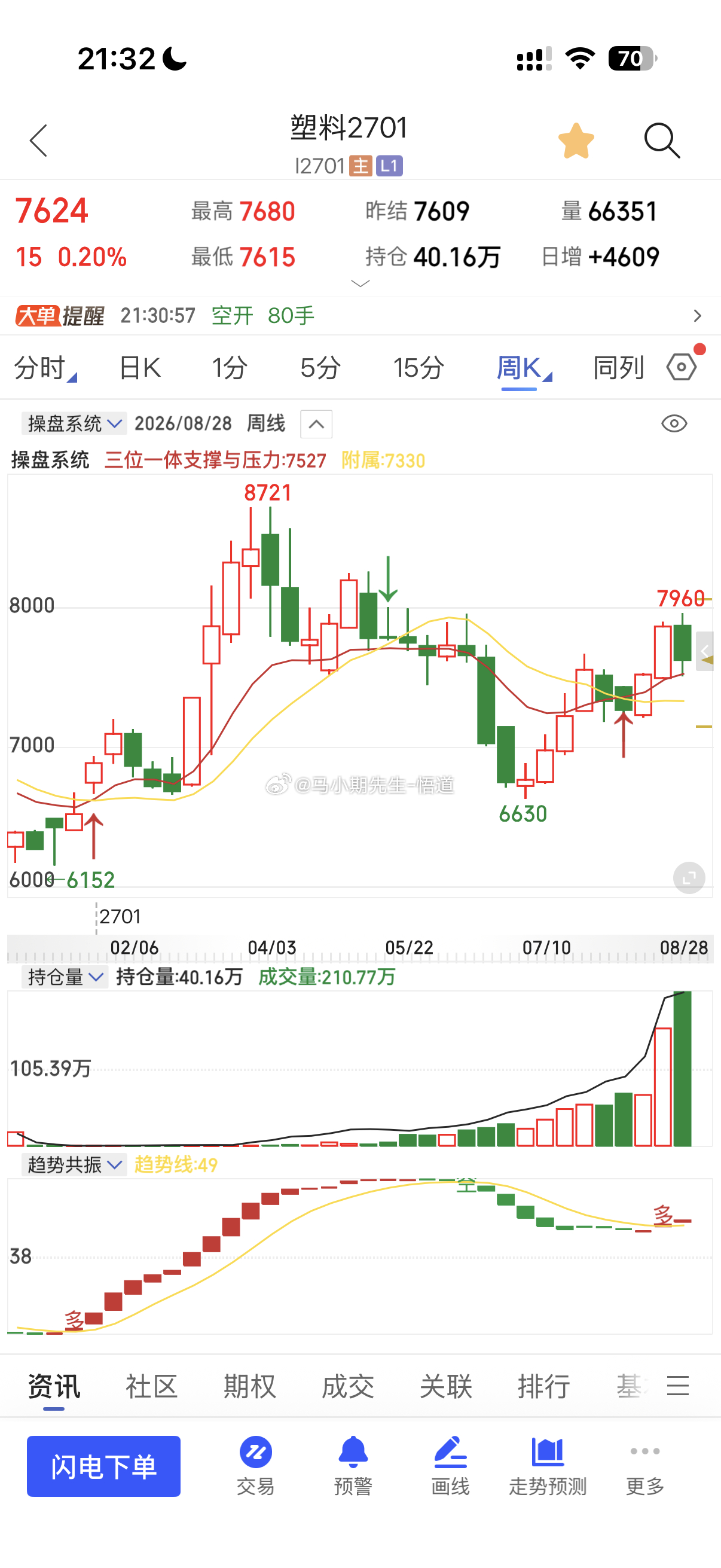
Task: Toggle indicator visibility eye icon
Action: (x=674, y=423)
